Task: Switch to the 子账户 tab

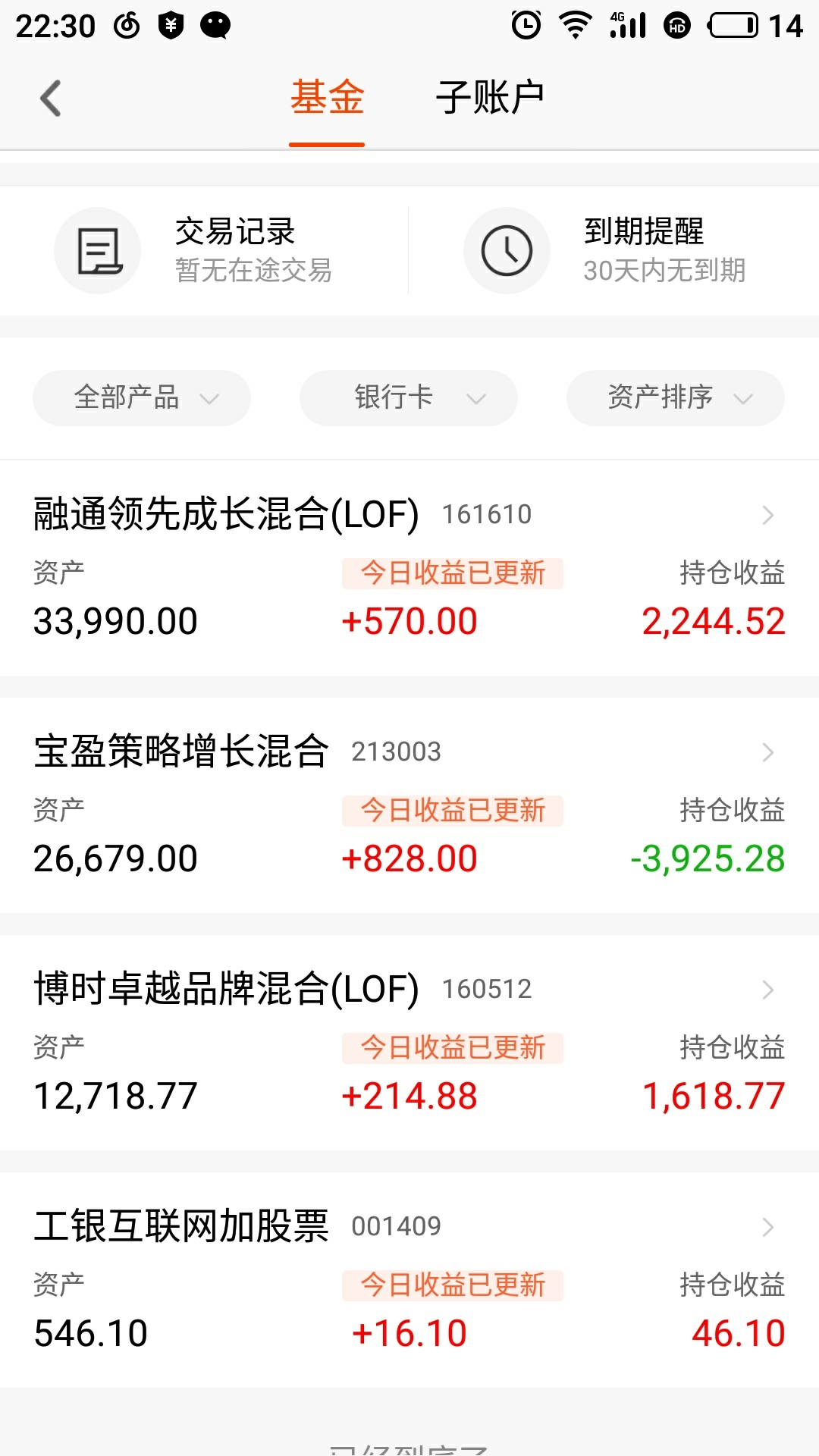Action: click(x=491, y=97)
